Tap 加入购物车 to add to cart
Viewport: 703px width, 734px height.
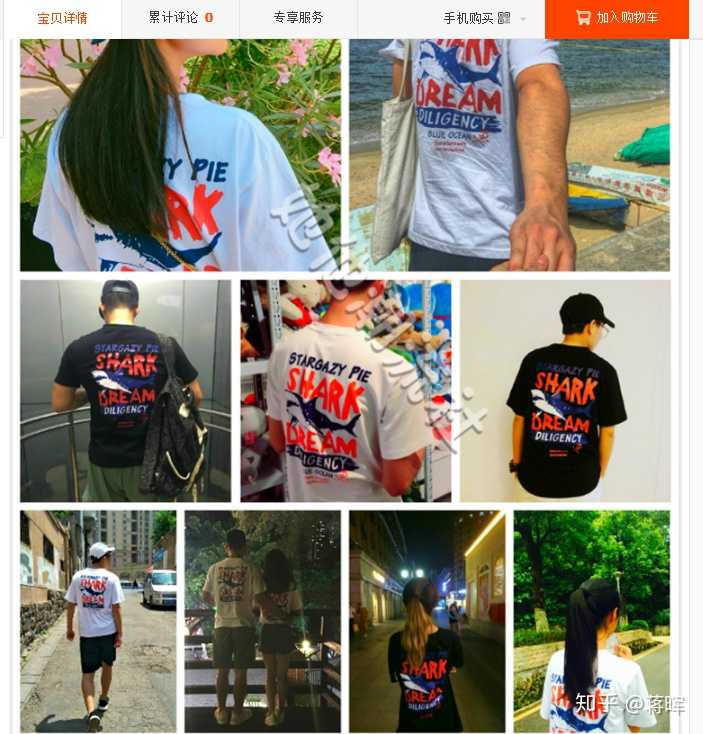[617, 18]
